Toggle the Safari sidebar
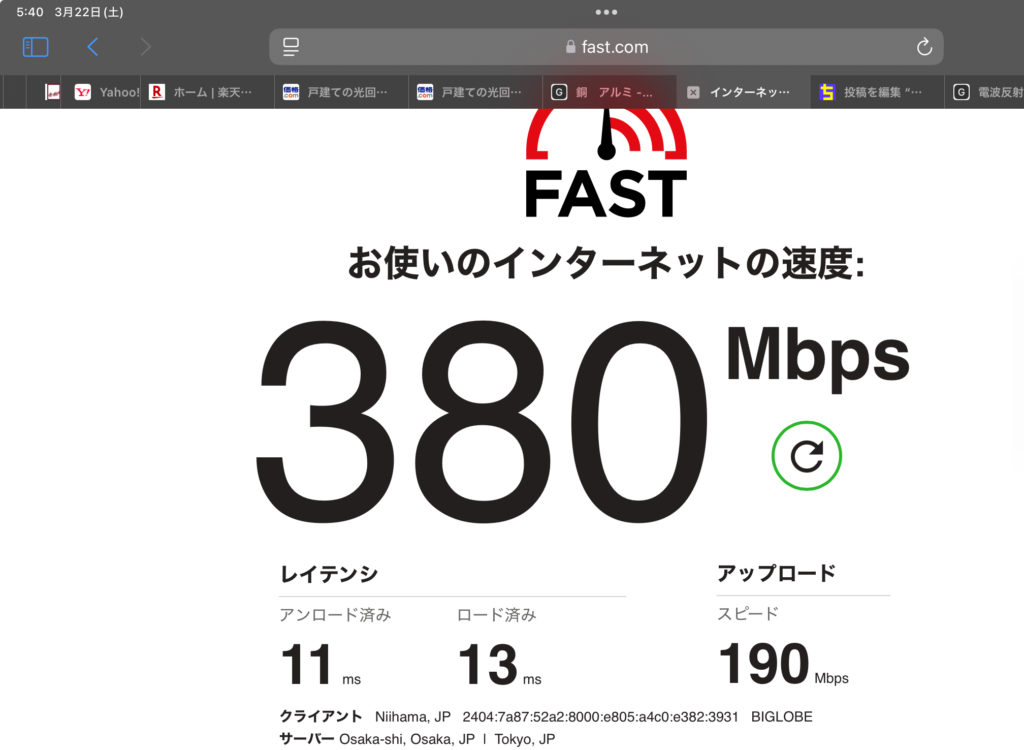The width and height of the screenshot is (1024, 750). click(x=36, y=47)
